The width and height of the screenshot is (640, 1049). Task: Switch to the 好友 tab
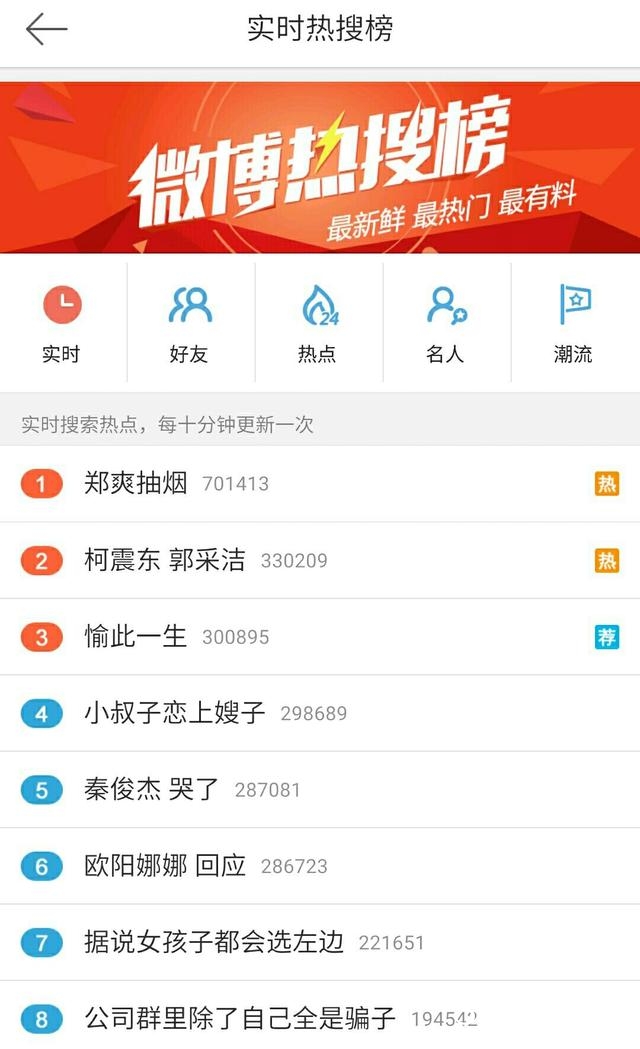coord(190,324)
